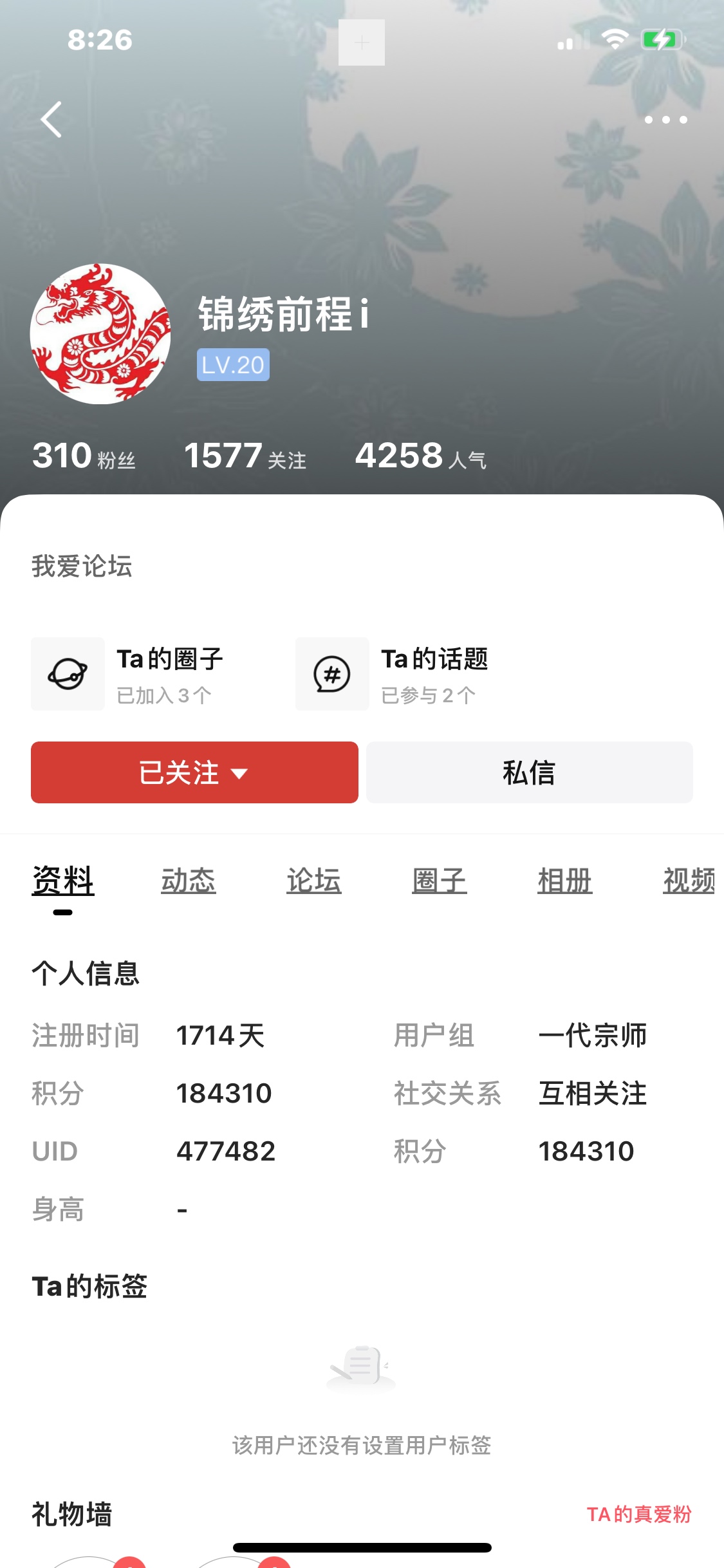Switch to the 视频 tab
724x1568 pixels.
click(x=688, y=881)
